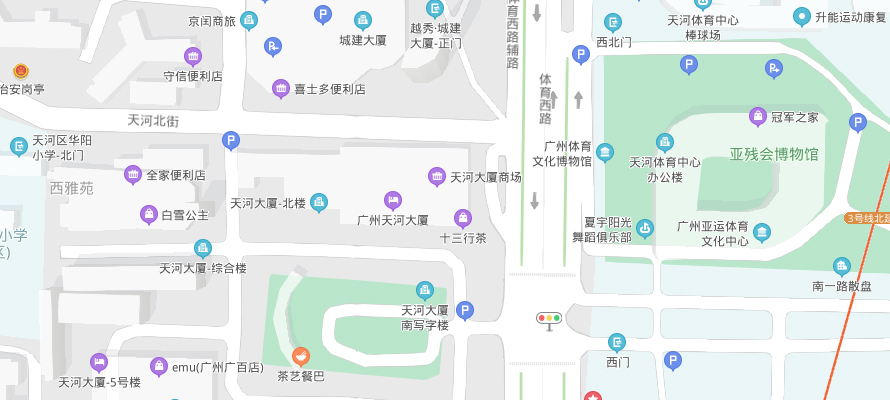Open the 天河大厦商场 mall marker
Screen dimensions: 890x400
click(437, 177)
